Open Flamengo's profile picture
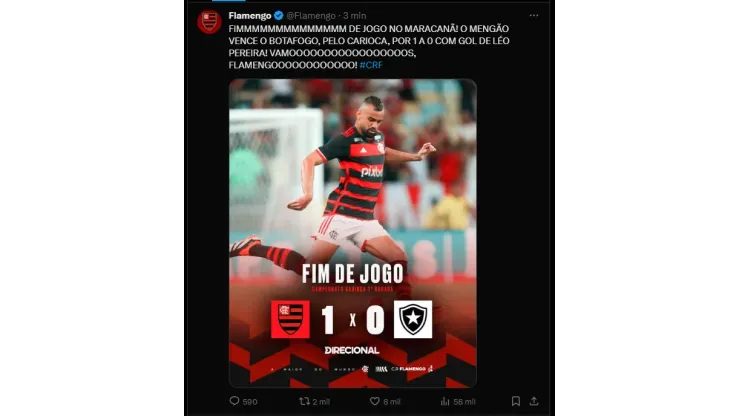 coord(209,21)
